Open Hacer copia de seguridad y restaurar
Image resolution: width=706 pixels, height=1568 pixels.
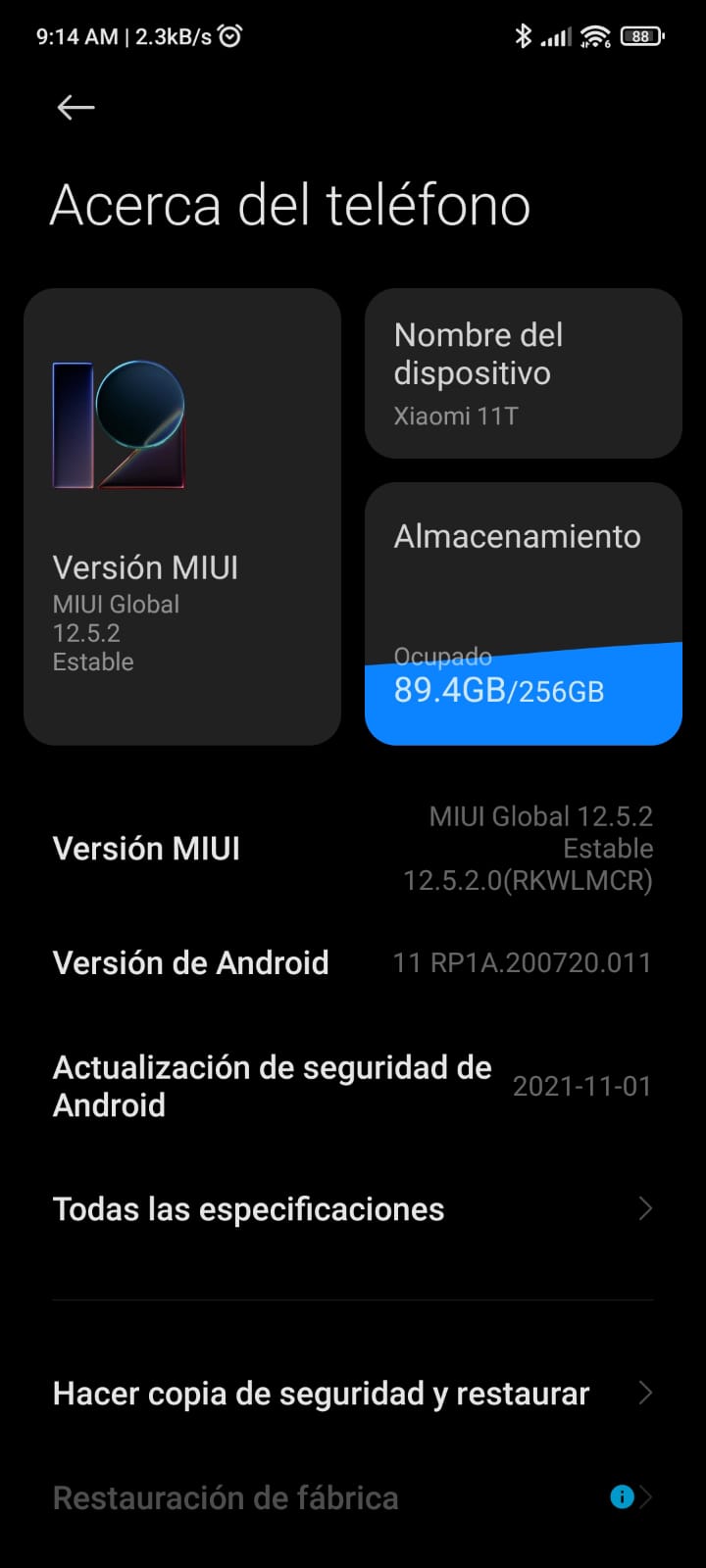353,1394
